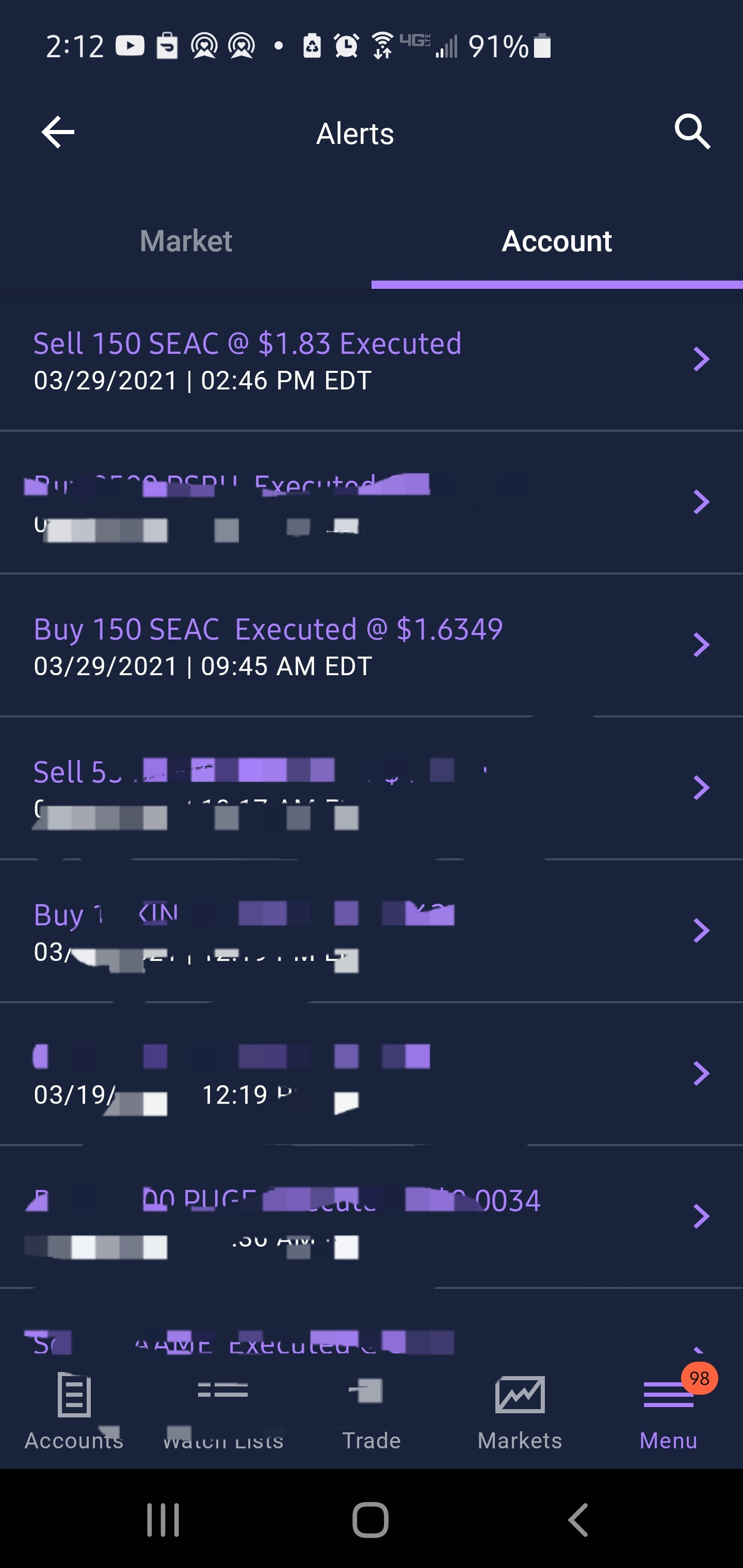Go back using the arrow icon
The image size is (743, 1568).
click(x=58, y=132)
